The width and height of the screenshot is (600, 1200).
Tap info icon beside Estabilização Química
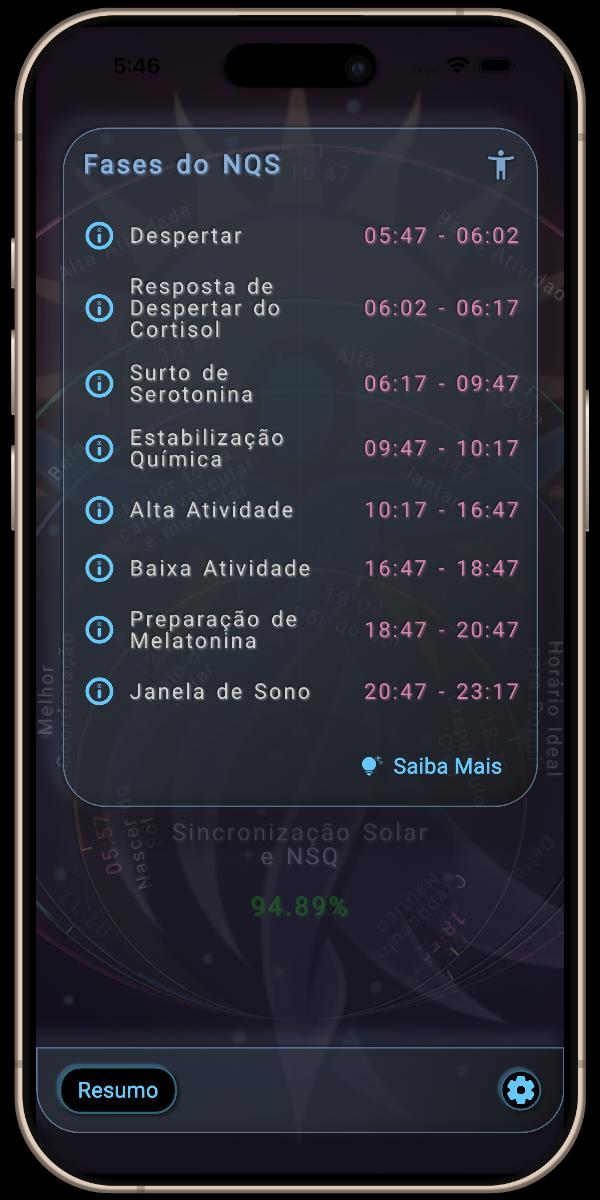pos(99,448)
